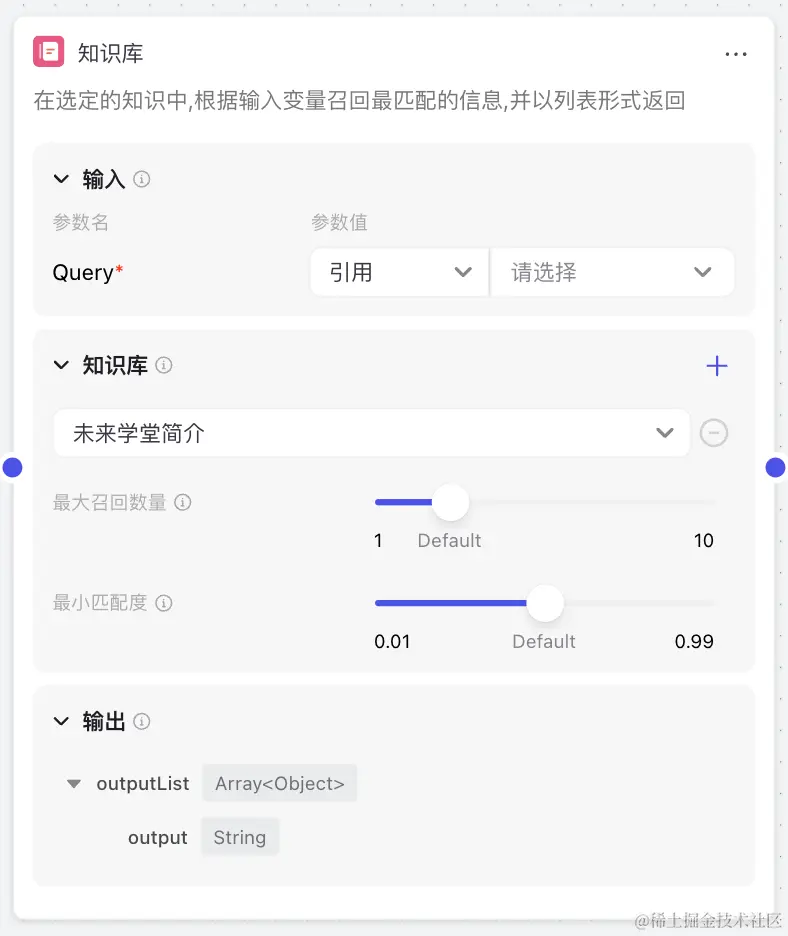788x936 pixels.
Task: Collapse the outputList tree item
Action: 74,784
